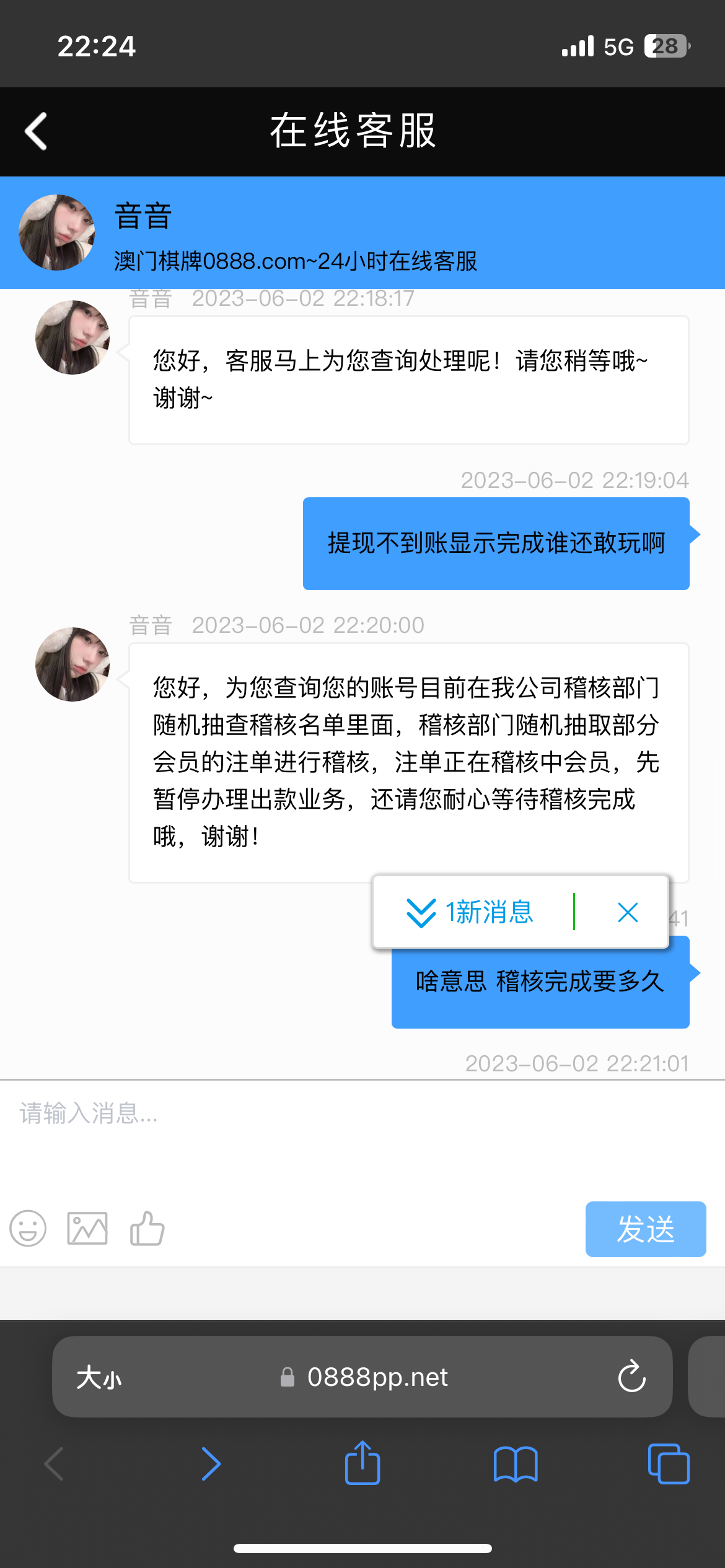Viewport: 725px width, 1568px height.
Task: Open the emoji picker
Action: click(28, 1228)
